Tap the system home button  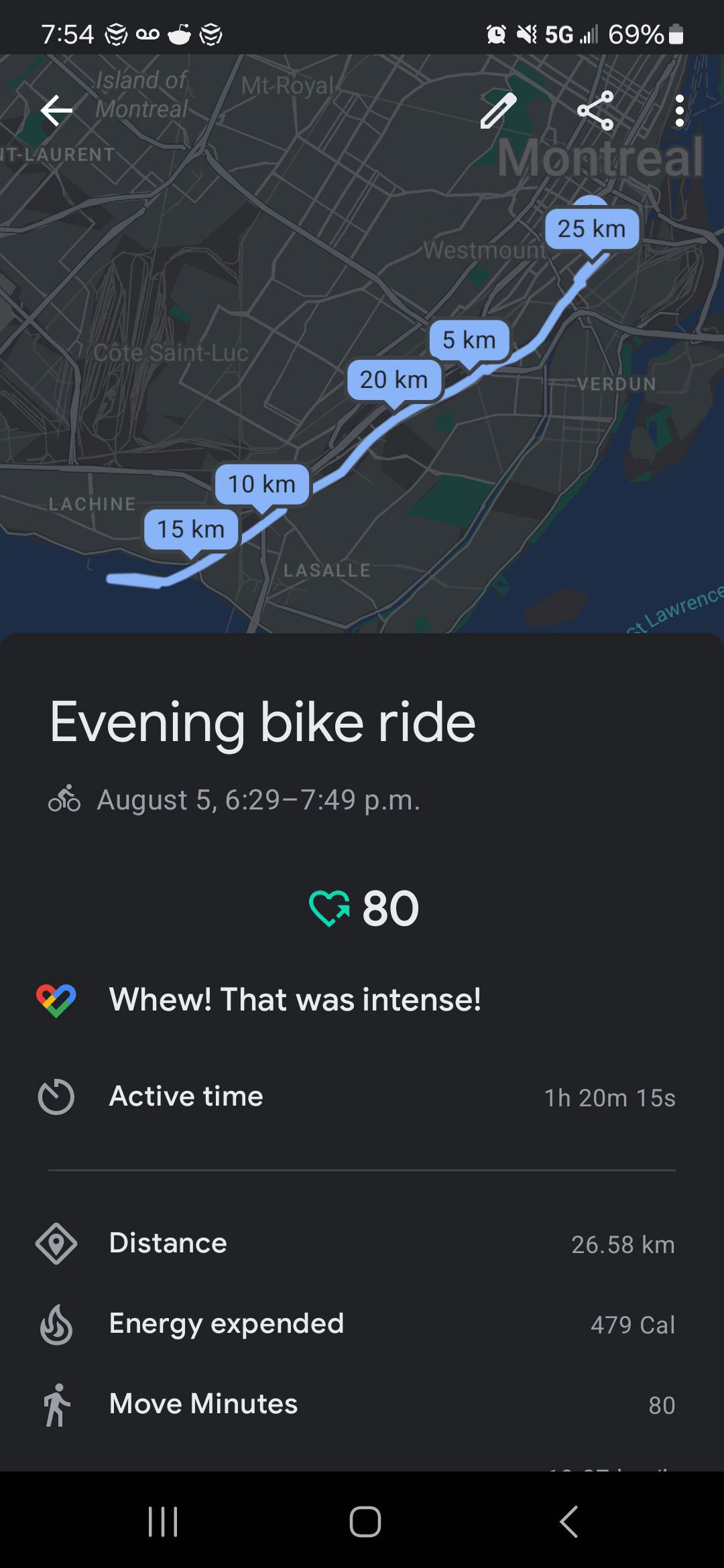coord(365,1521)
